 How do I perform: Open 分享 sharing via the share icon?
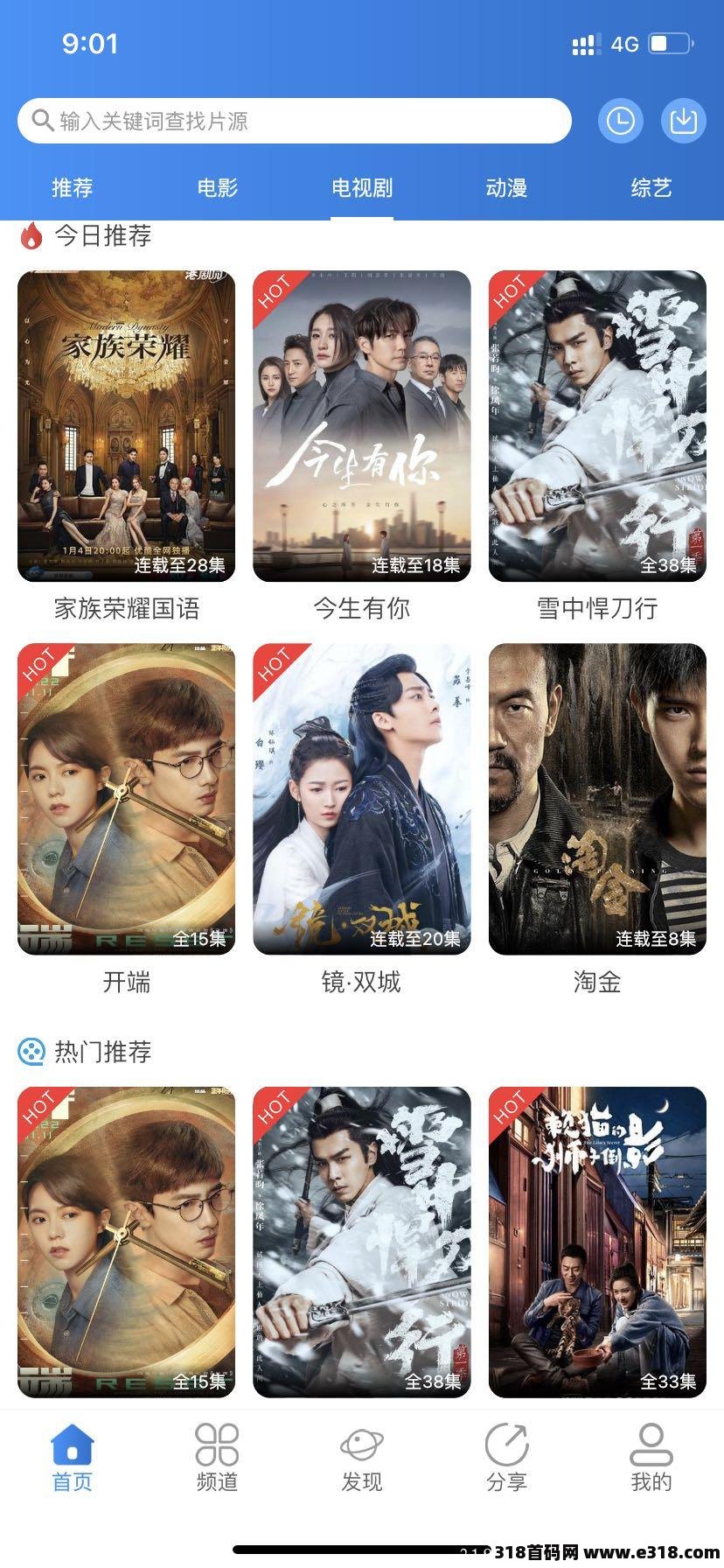(x=506, y=1452)
